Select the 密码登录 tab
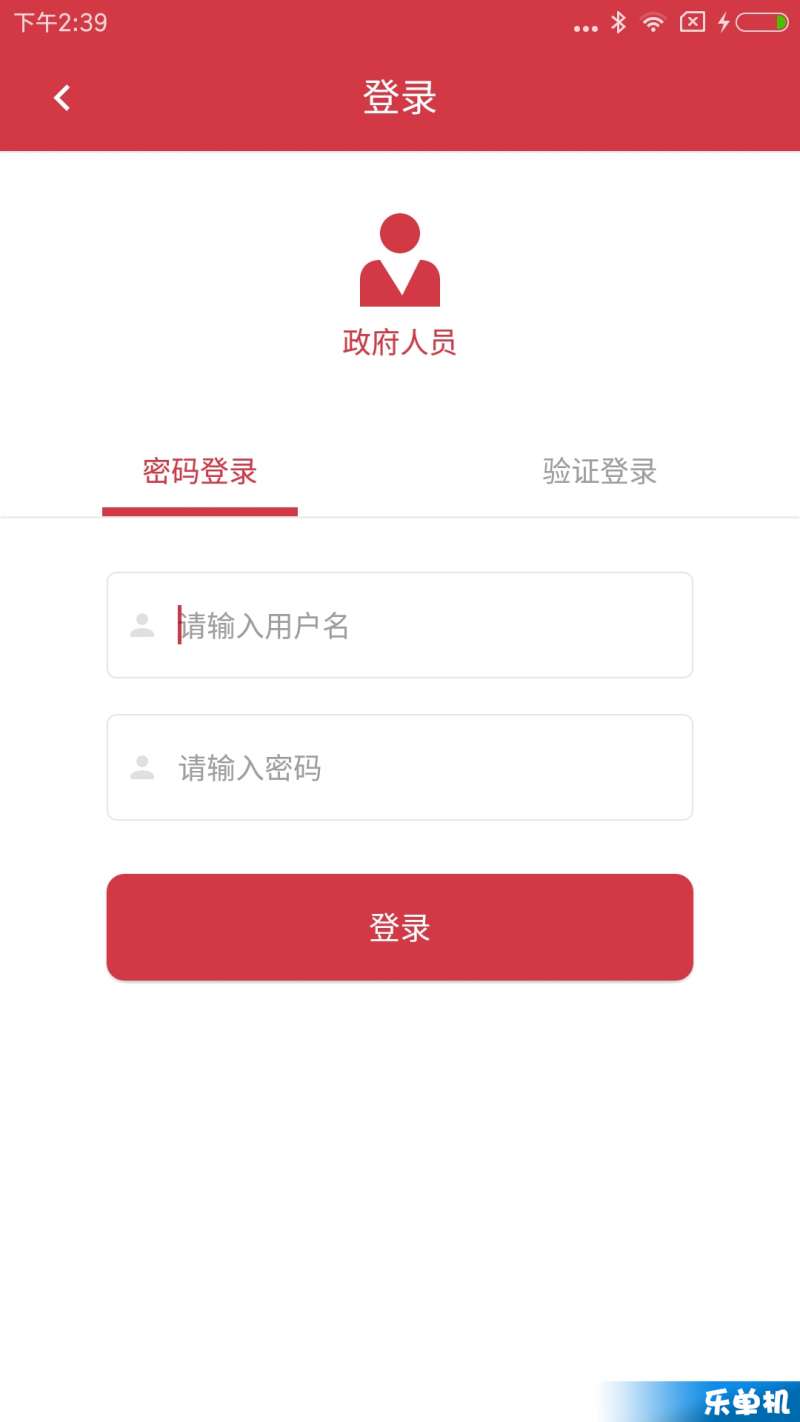 [x=200, y=471]
